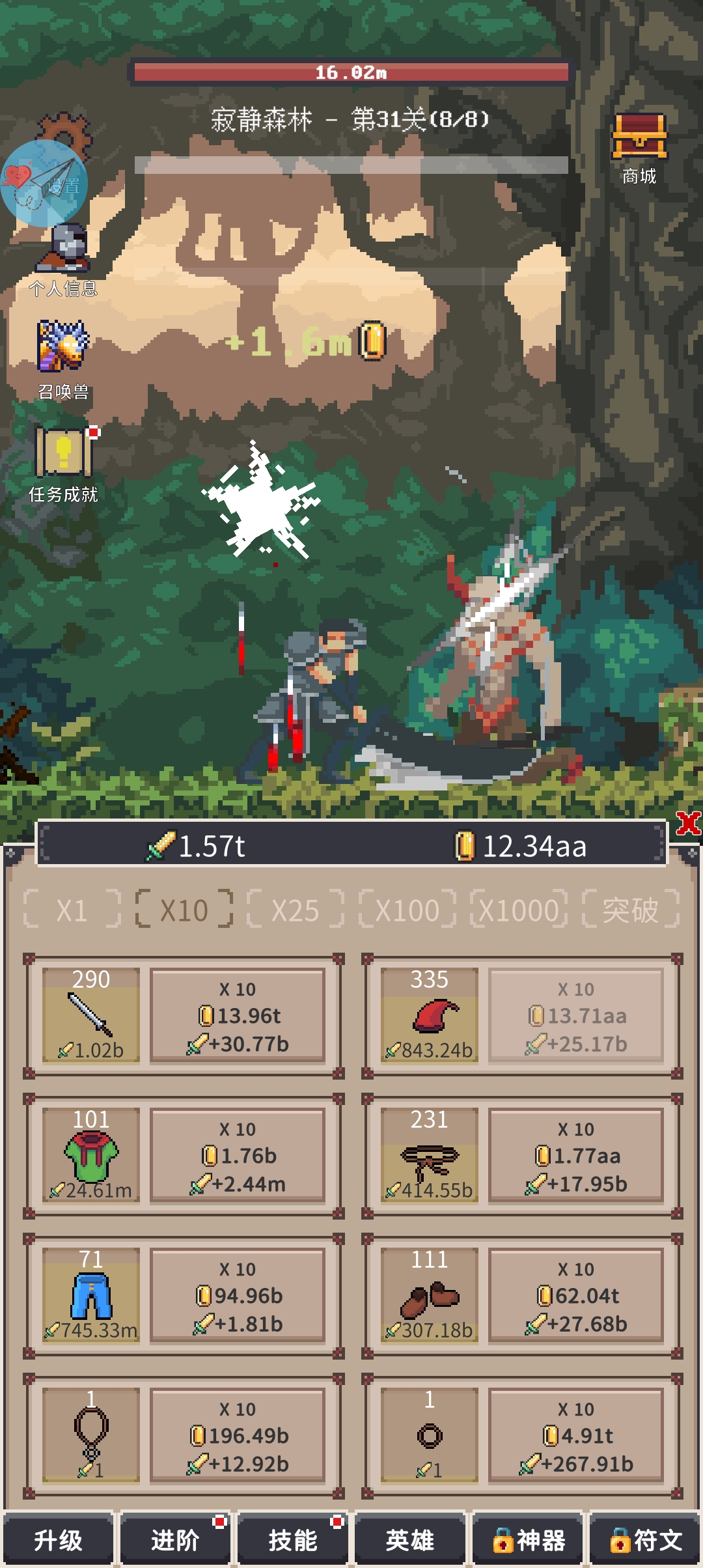Switch to the 英雄 heroes tab
Viewport: 703px width, 1568px height.
409,1541
